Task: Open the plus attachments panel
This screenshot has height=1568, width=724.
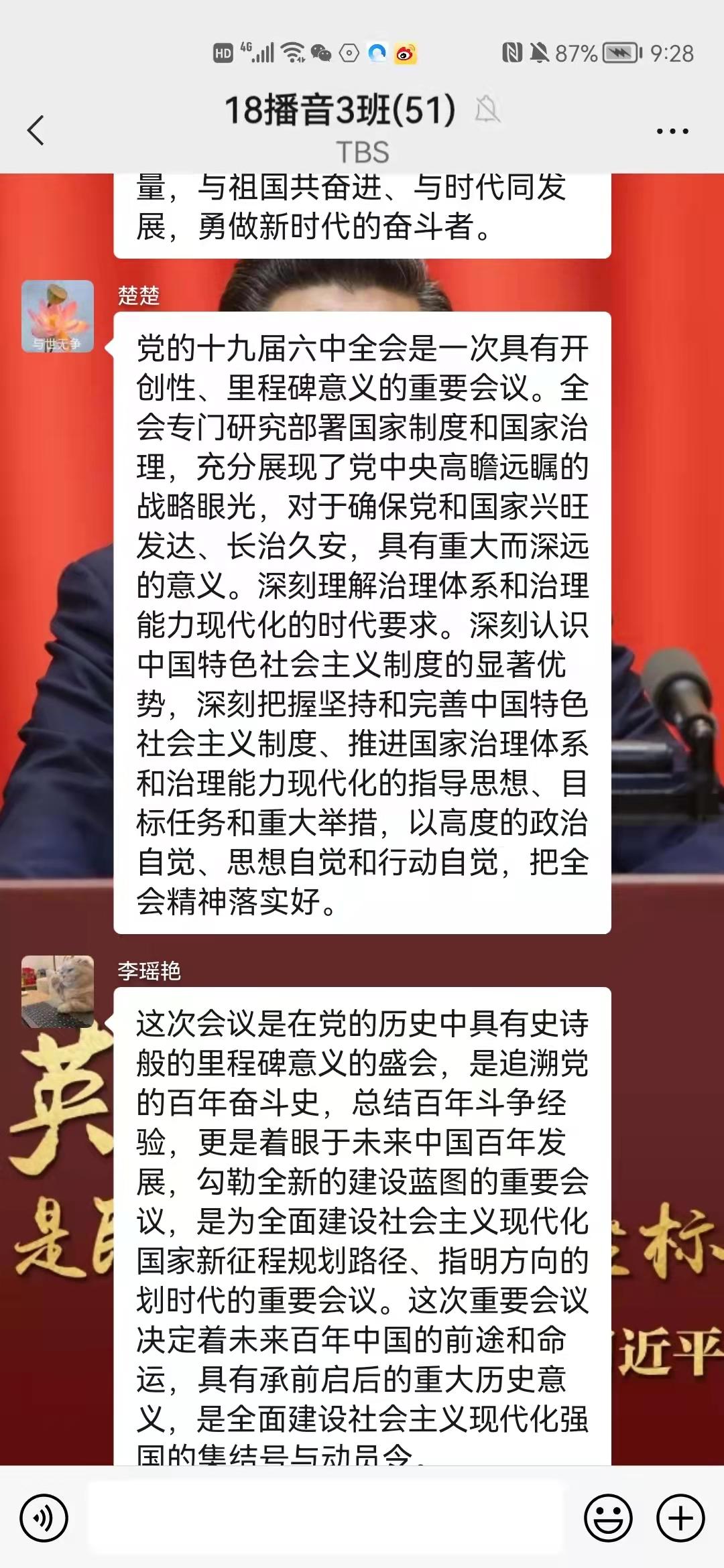Action: [680, 1518]
